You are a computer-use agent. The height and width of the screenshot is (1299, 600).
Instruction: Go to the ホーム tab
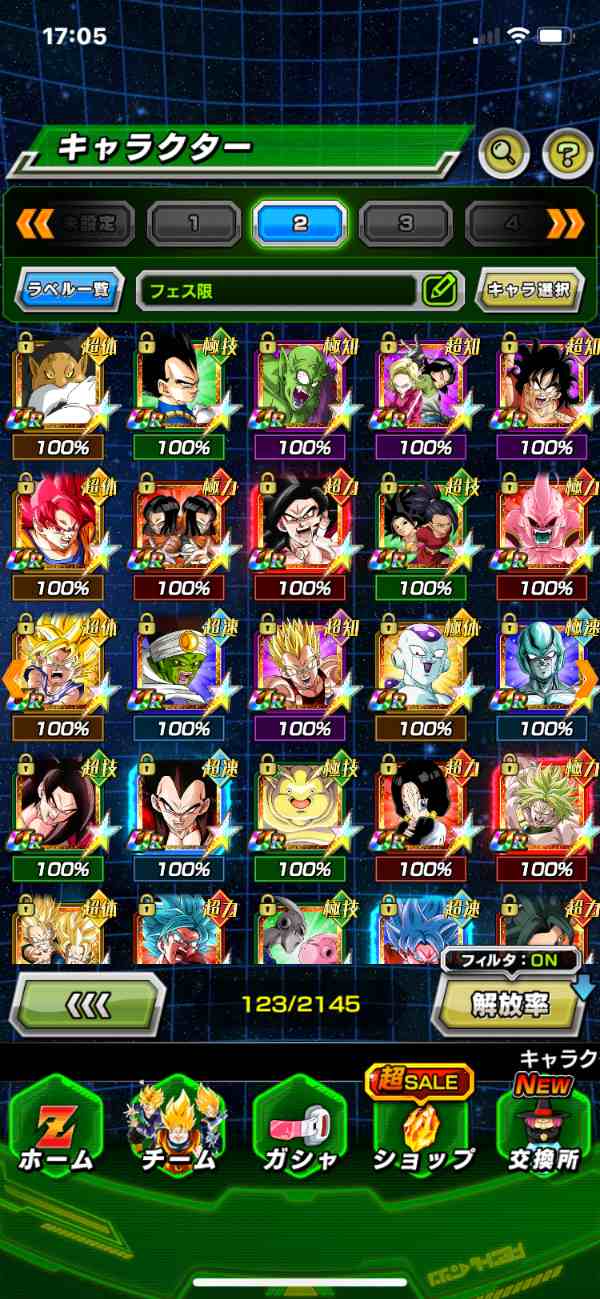point(55,1128)
